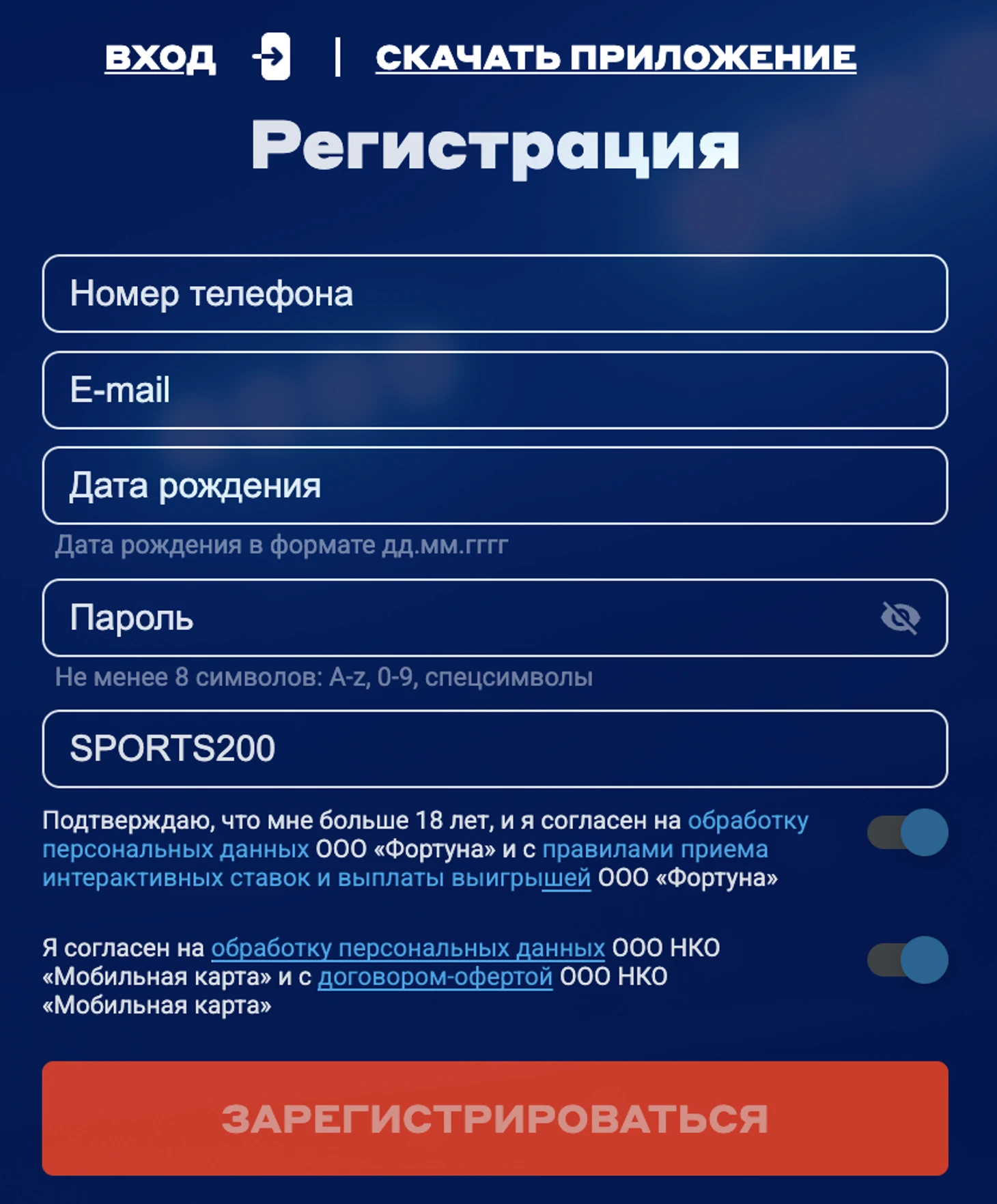Focus the Номер телефона field
This screenshot has height=1204, width=997.
click(x=494, y=293)
